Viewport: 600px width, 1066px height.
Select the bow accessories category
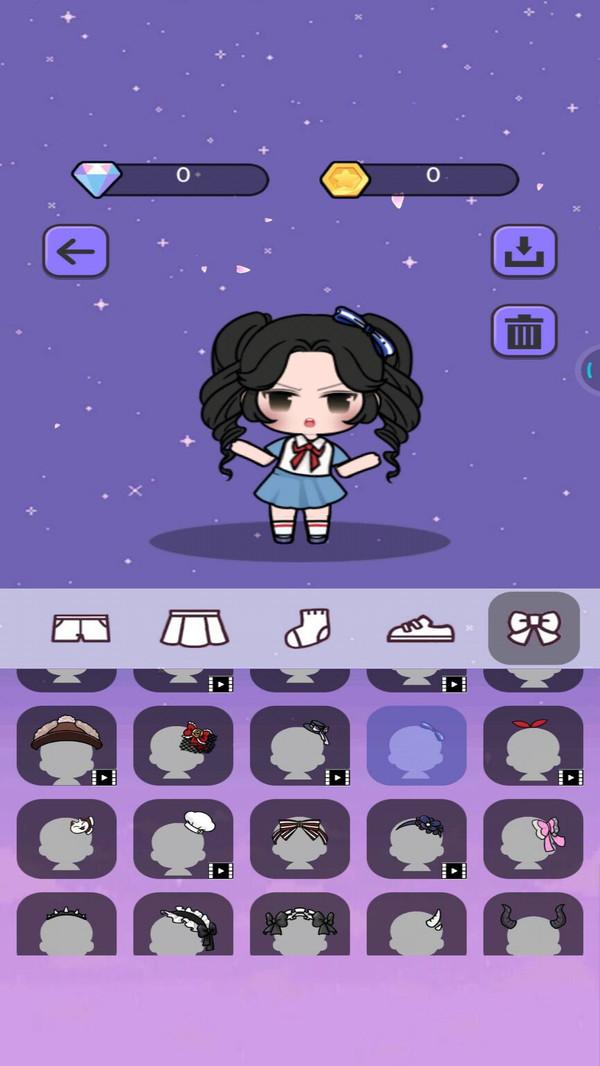[x=533, y=628]
